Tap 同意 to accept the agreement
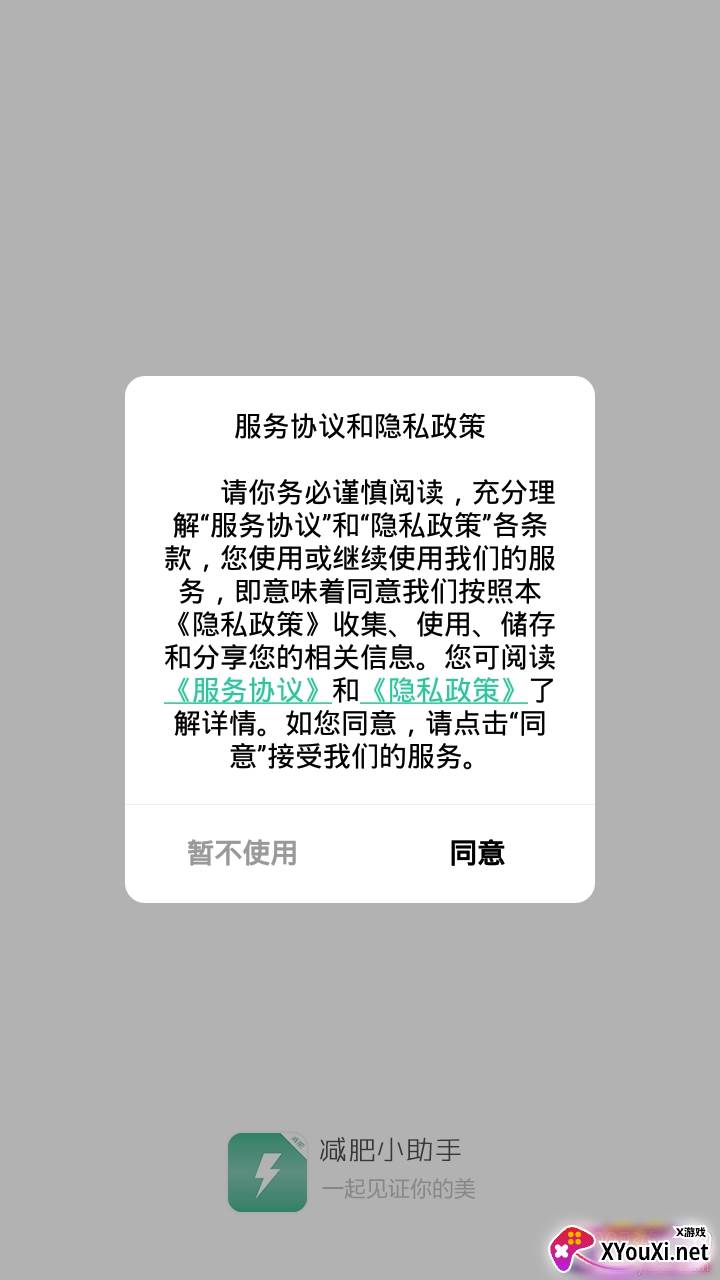The image size is (720, 1280). (x=477, y=853)
